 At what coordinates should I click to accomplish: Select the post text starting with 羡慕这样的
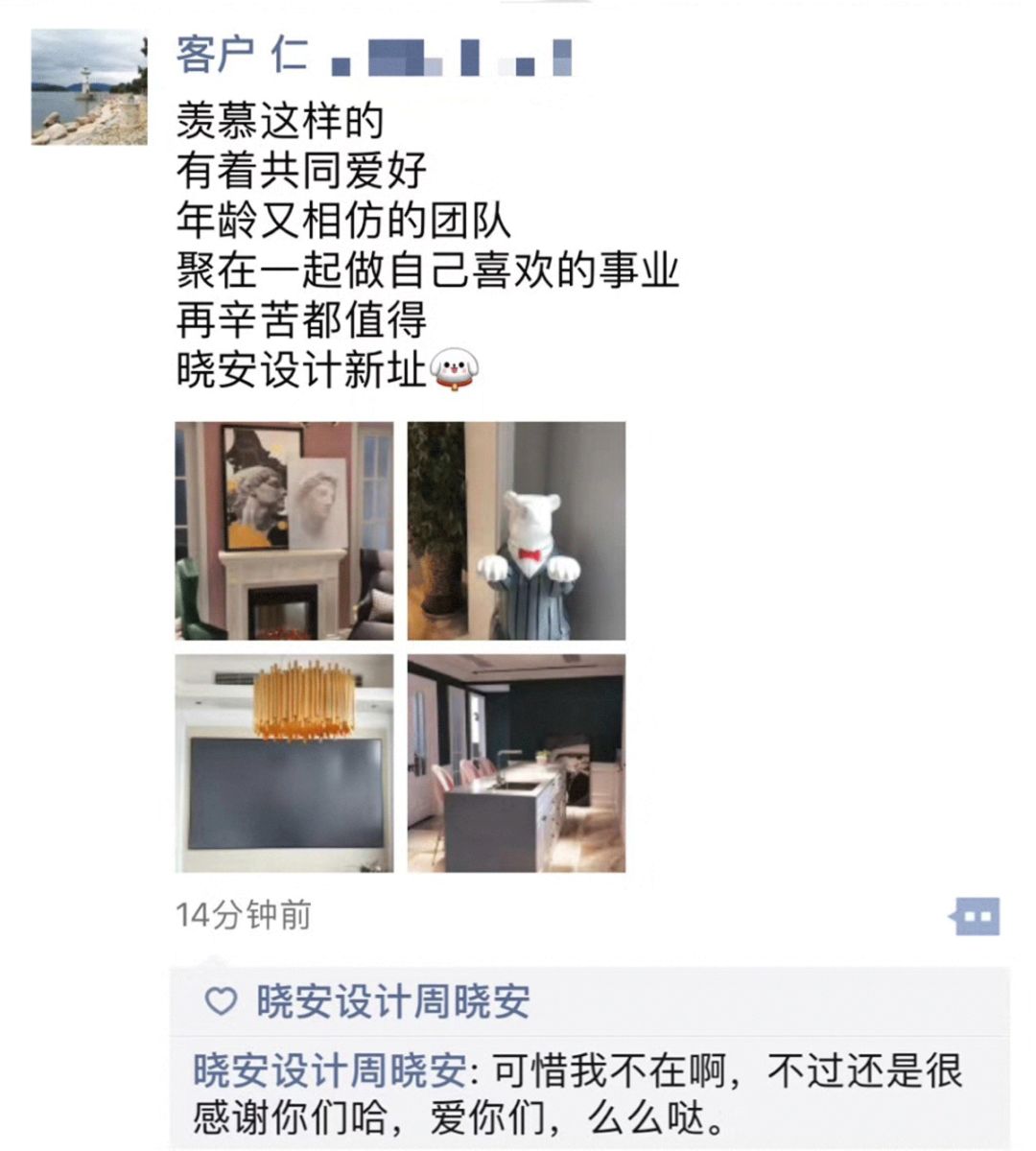(x=278, y=122)
